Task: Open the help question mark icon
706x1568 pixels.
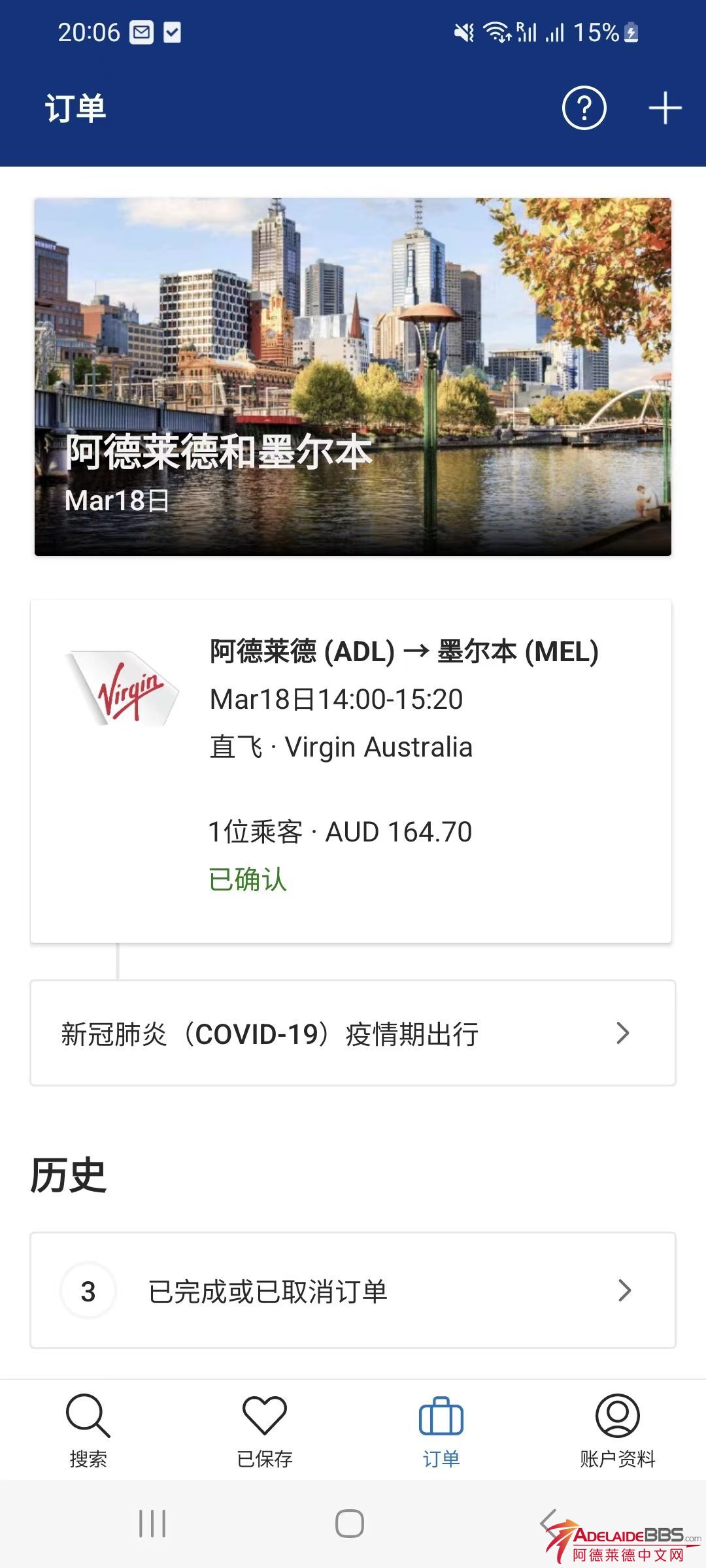Action: (x=584, y=108)
